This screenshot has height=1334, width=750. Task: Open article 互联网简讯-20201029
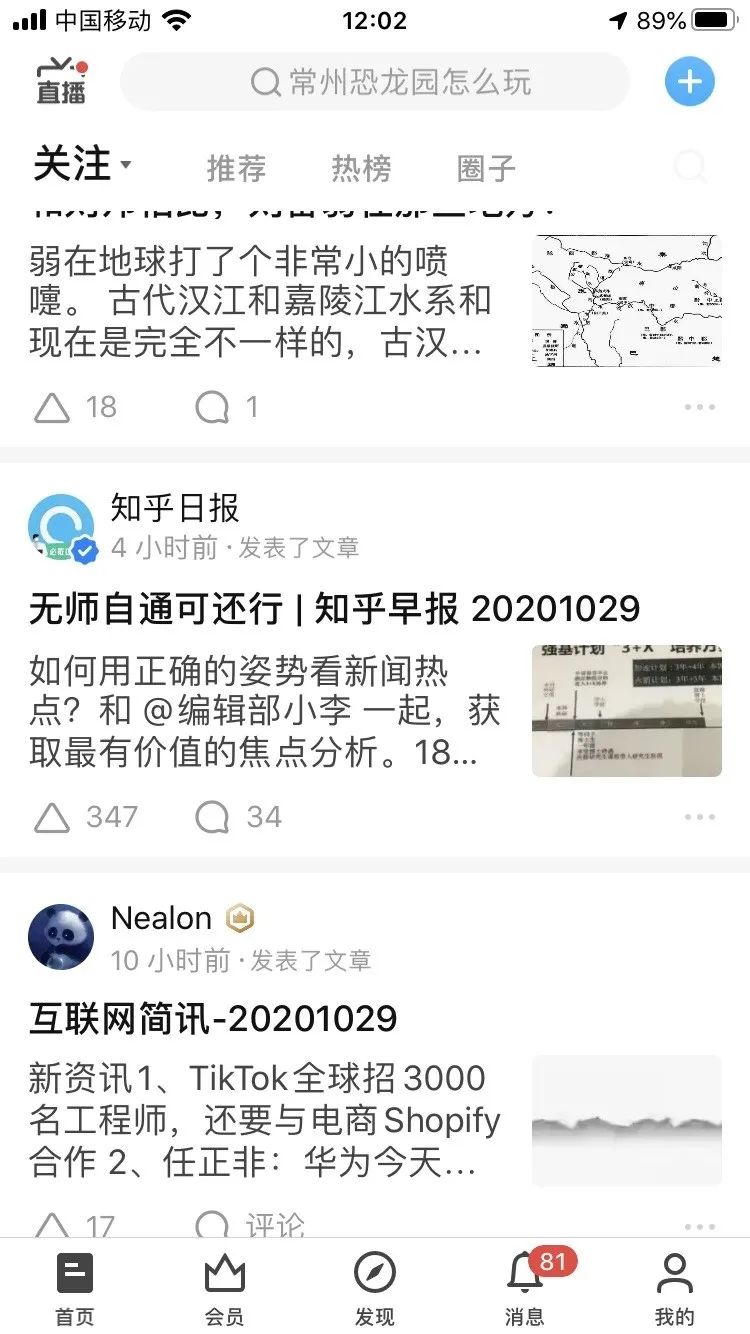(213, 1019)
